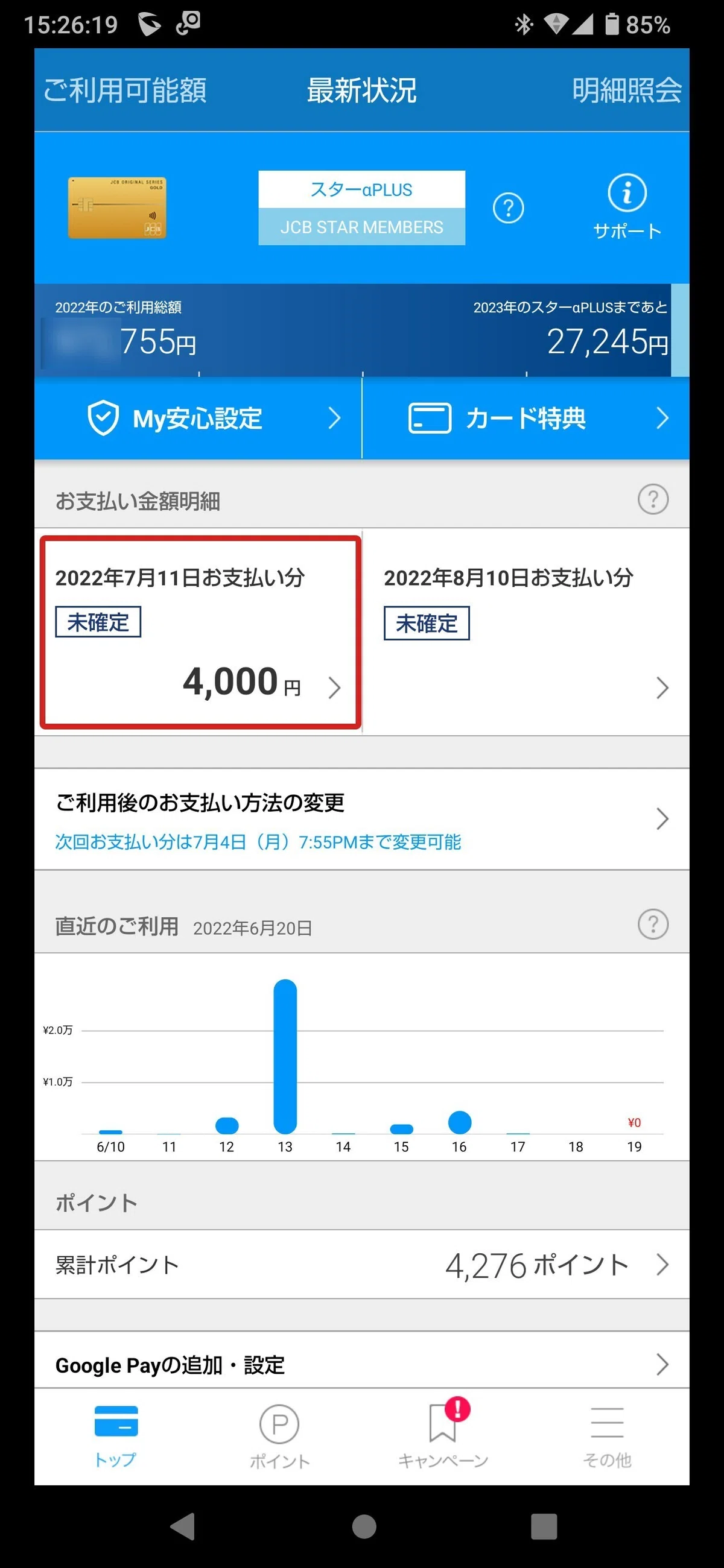724x1568 pixels.
Task: Open My安心設定
Action: (x=198, y=418)
